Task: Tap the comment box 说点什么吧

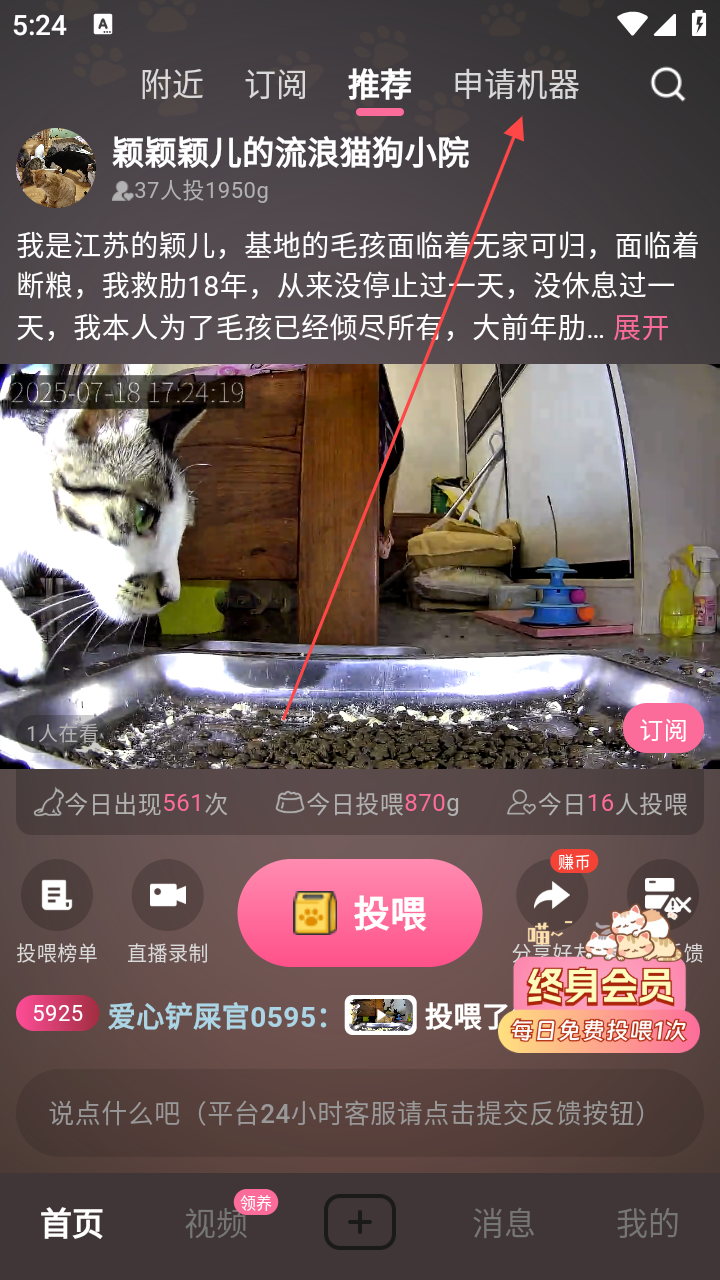Action: pyautogui.click(x=360, y=1113)
